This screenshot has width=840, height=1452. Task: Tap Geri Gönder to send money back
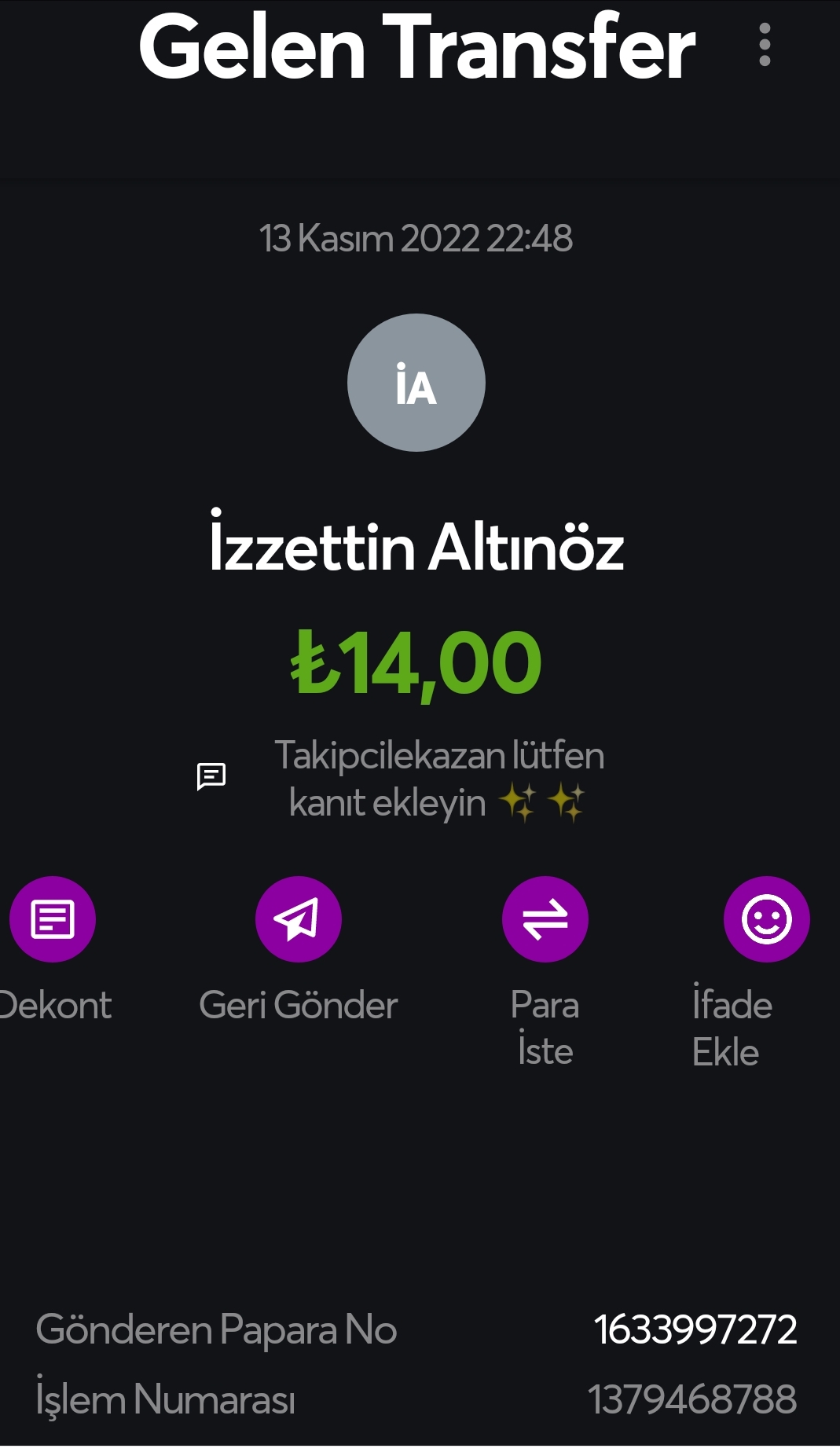tap(299, 919)
